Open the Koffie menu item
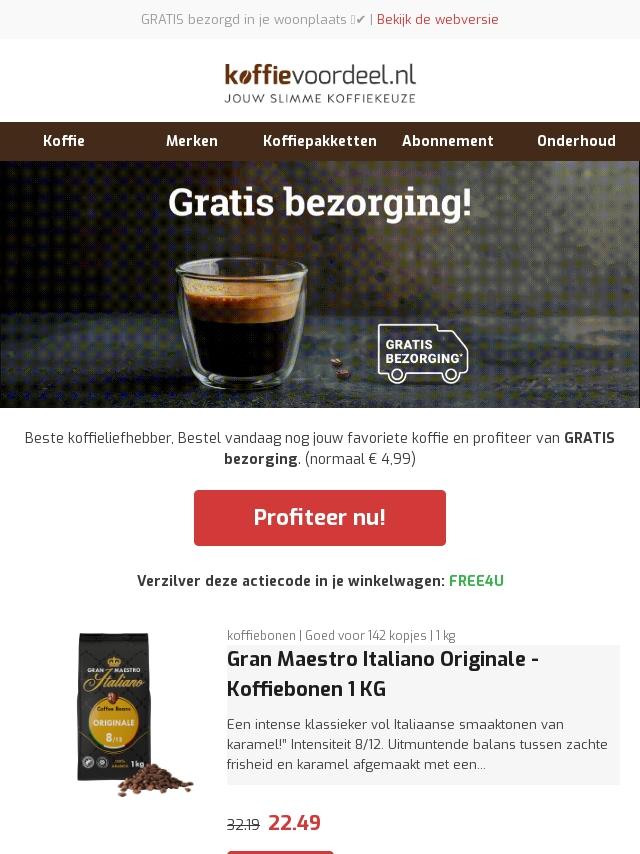The width and height of the screenshot is (640, 854). (64, 141)
